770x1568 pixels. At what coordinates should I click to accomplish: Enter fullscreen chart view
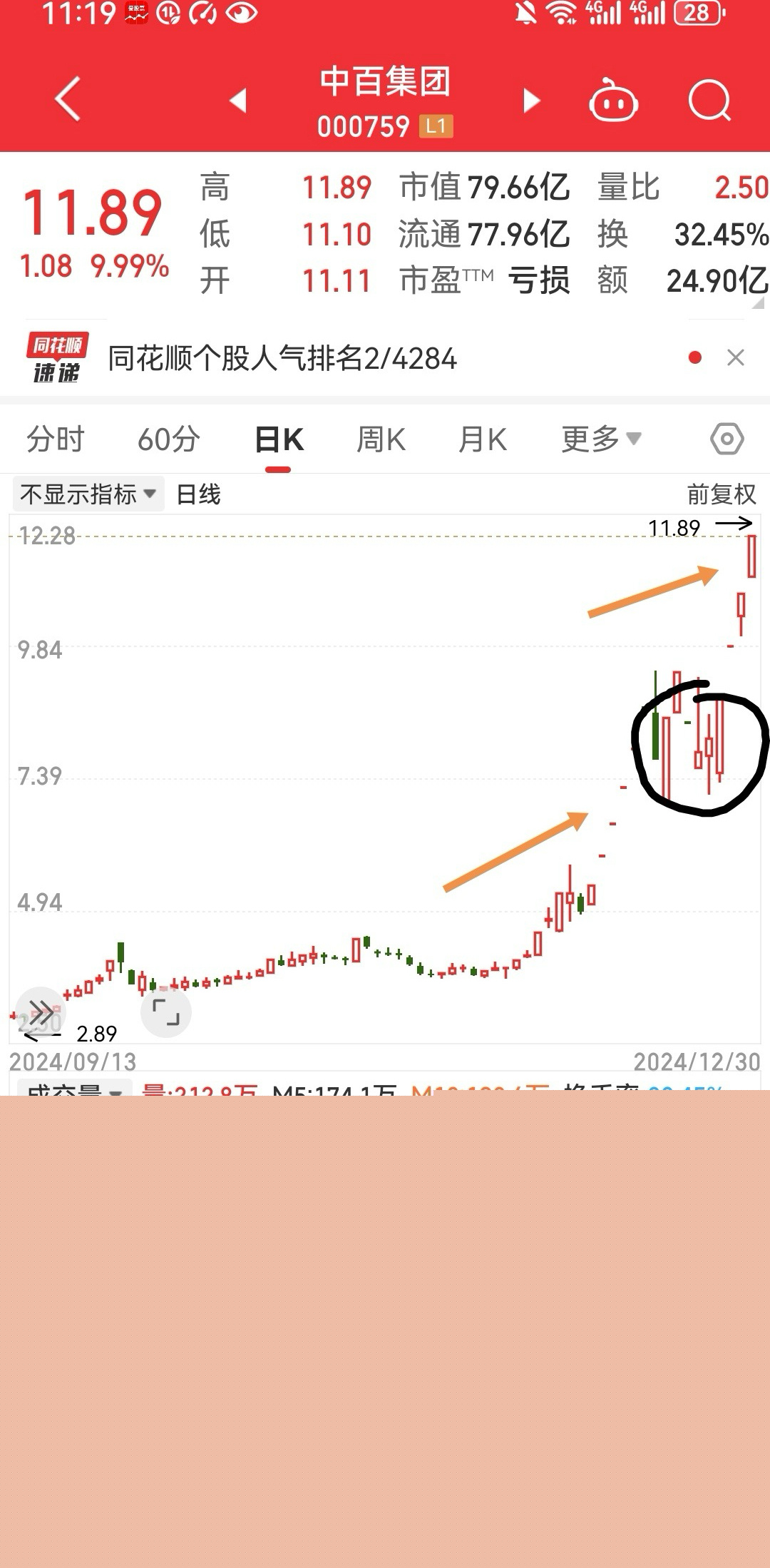click(166, 1012)
